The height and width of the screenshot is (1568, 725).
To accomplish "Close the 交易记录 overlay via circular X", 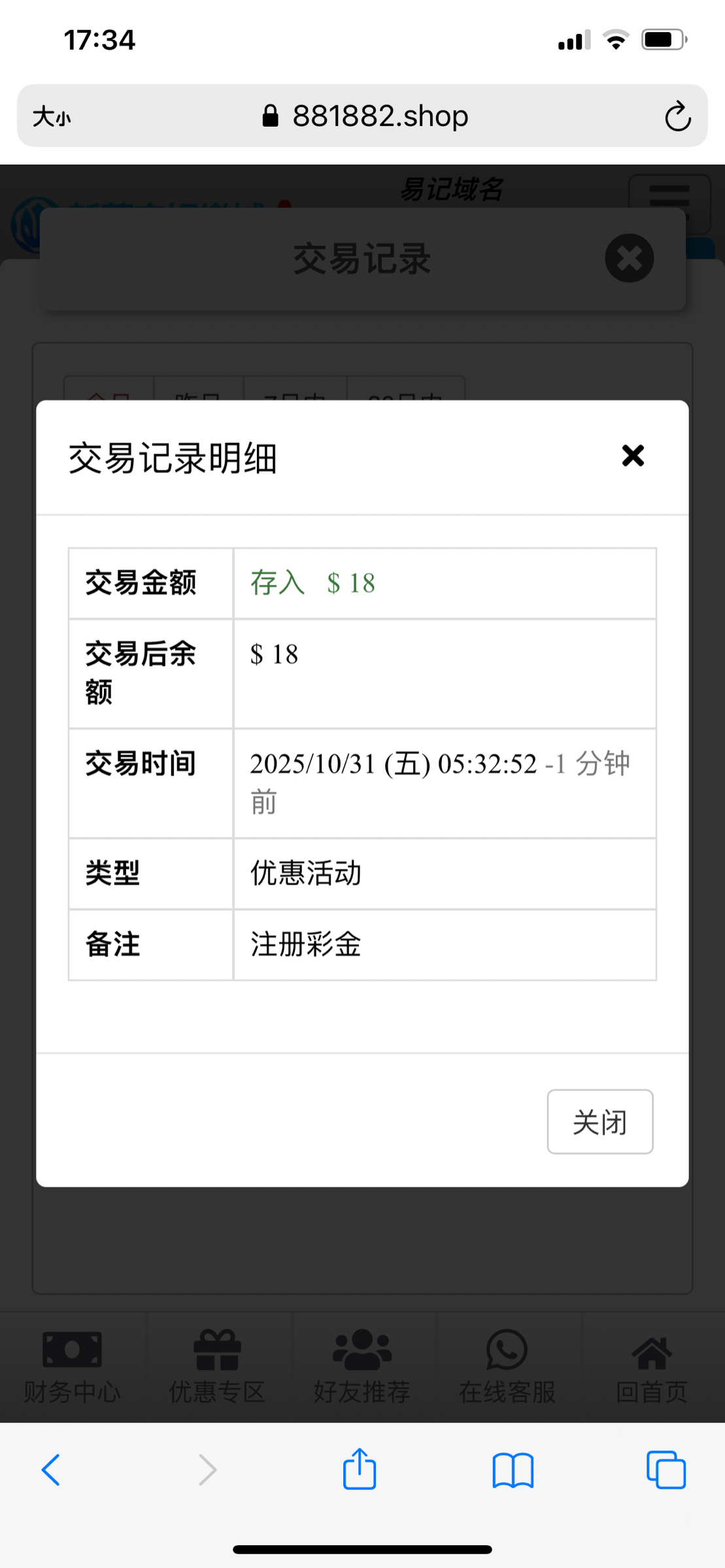I will click(628, 258).
